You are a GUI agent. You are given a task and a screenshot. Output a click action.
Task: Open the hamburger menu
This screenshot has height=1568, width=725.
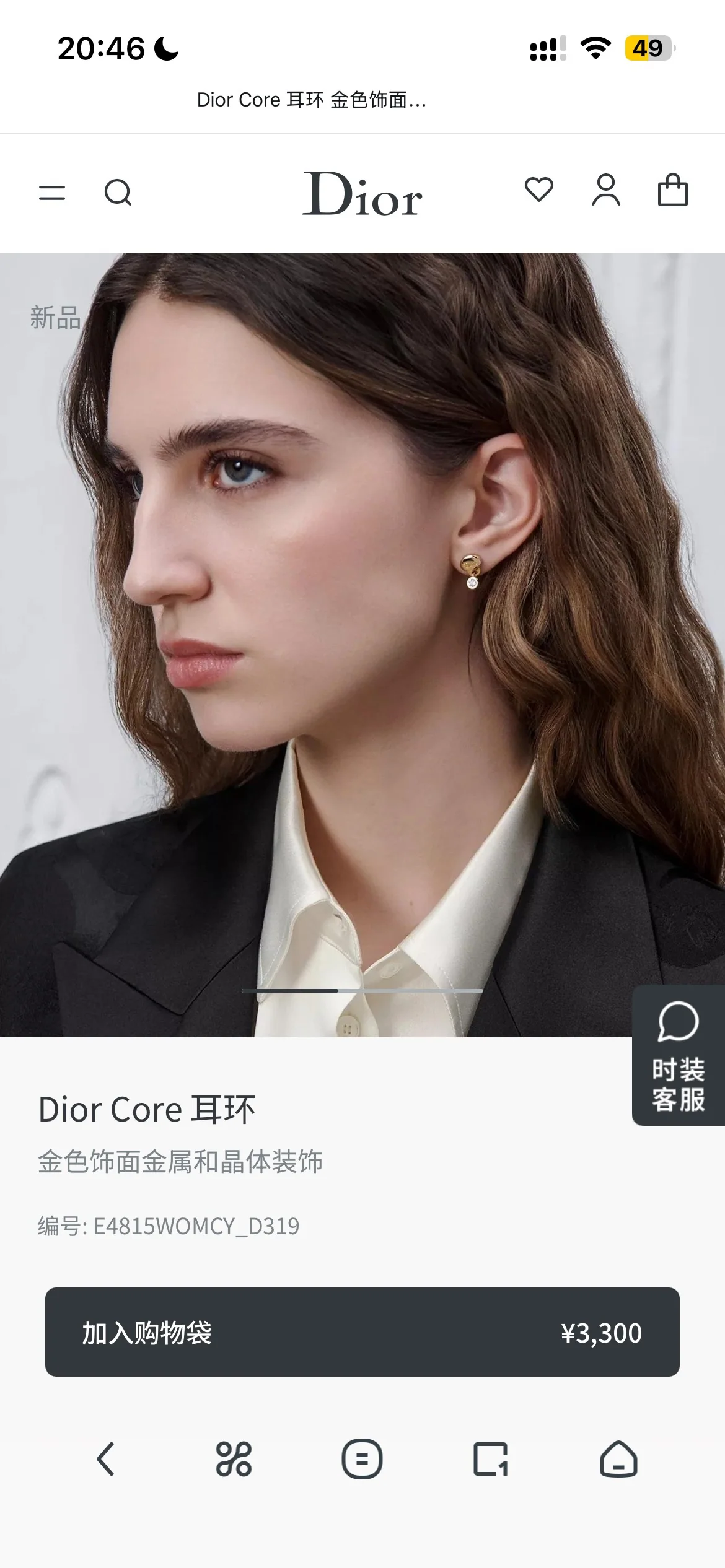coord(52,193)
